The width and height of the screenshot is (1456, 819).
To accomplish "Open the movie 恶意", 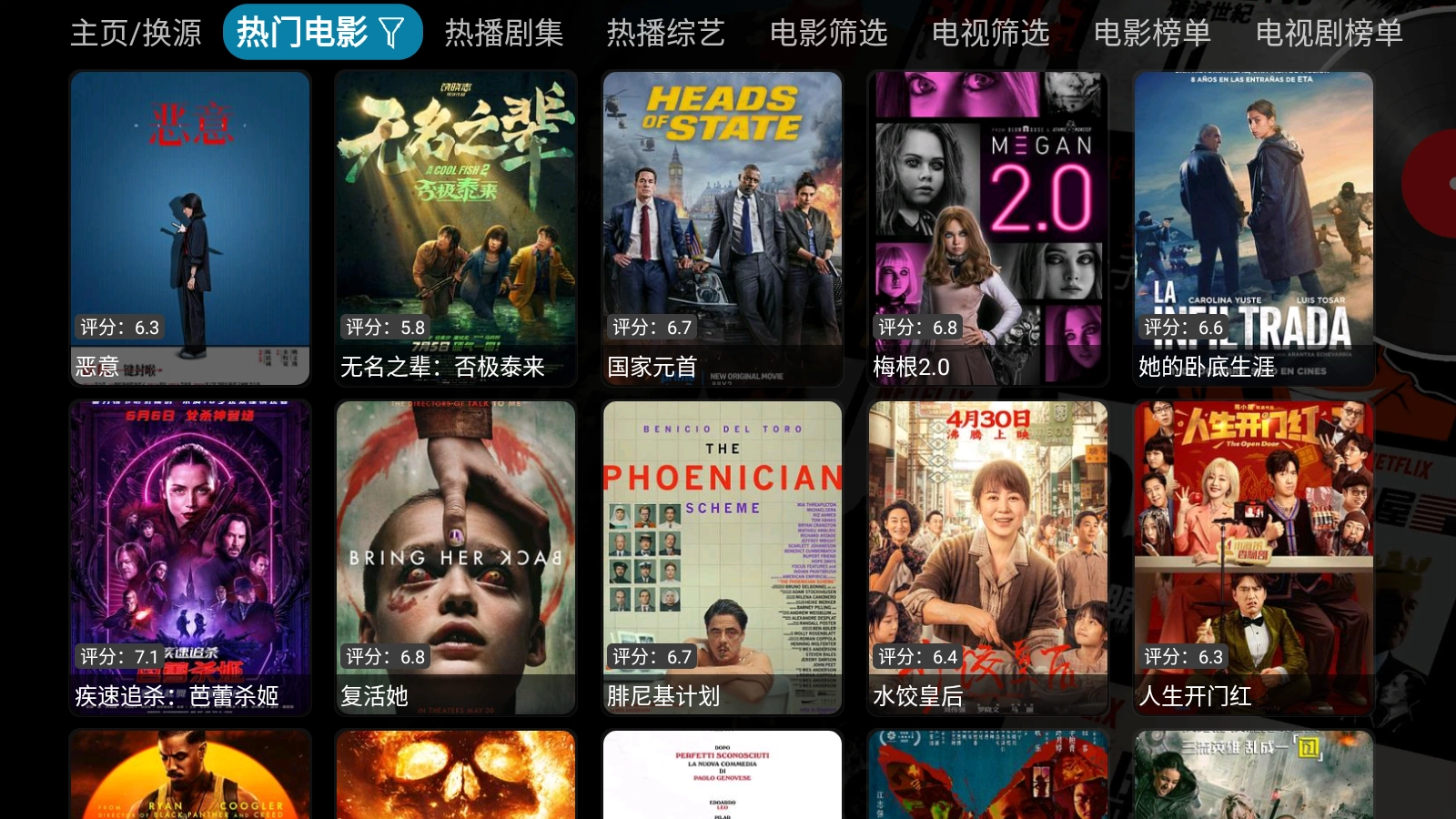I will click(190, 227).
